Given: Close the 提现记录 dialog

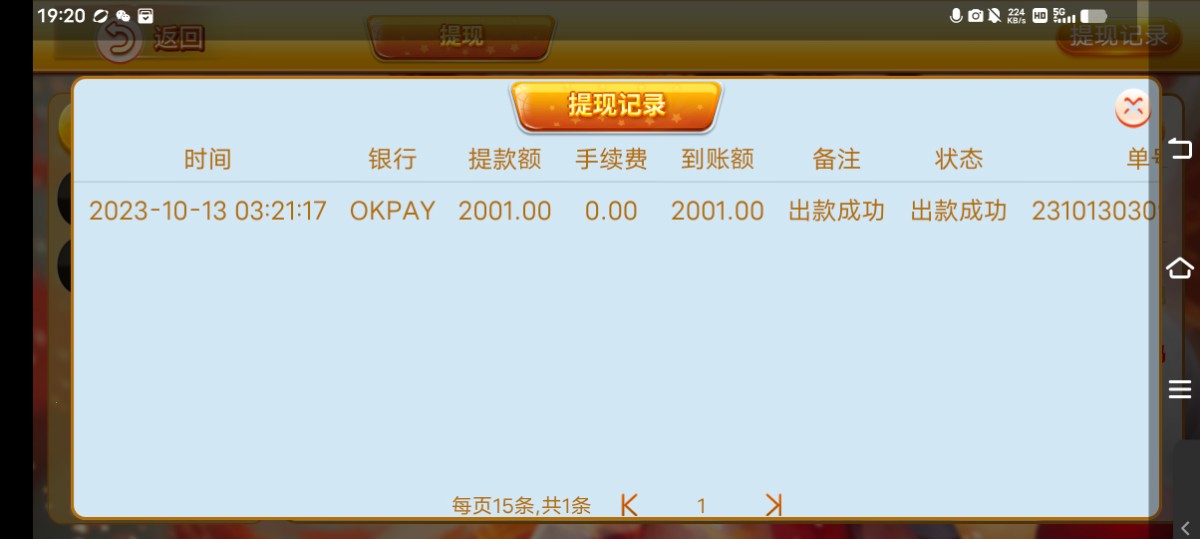Looking at the screenshot, I should click(1132, 108).
